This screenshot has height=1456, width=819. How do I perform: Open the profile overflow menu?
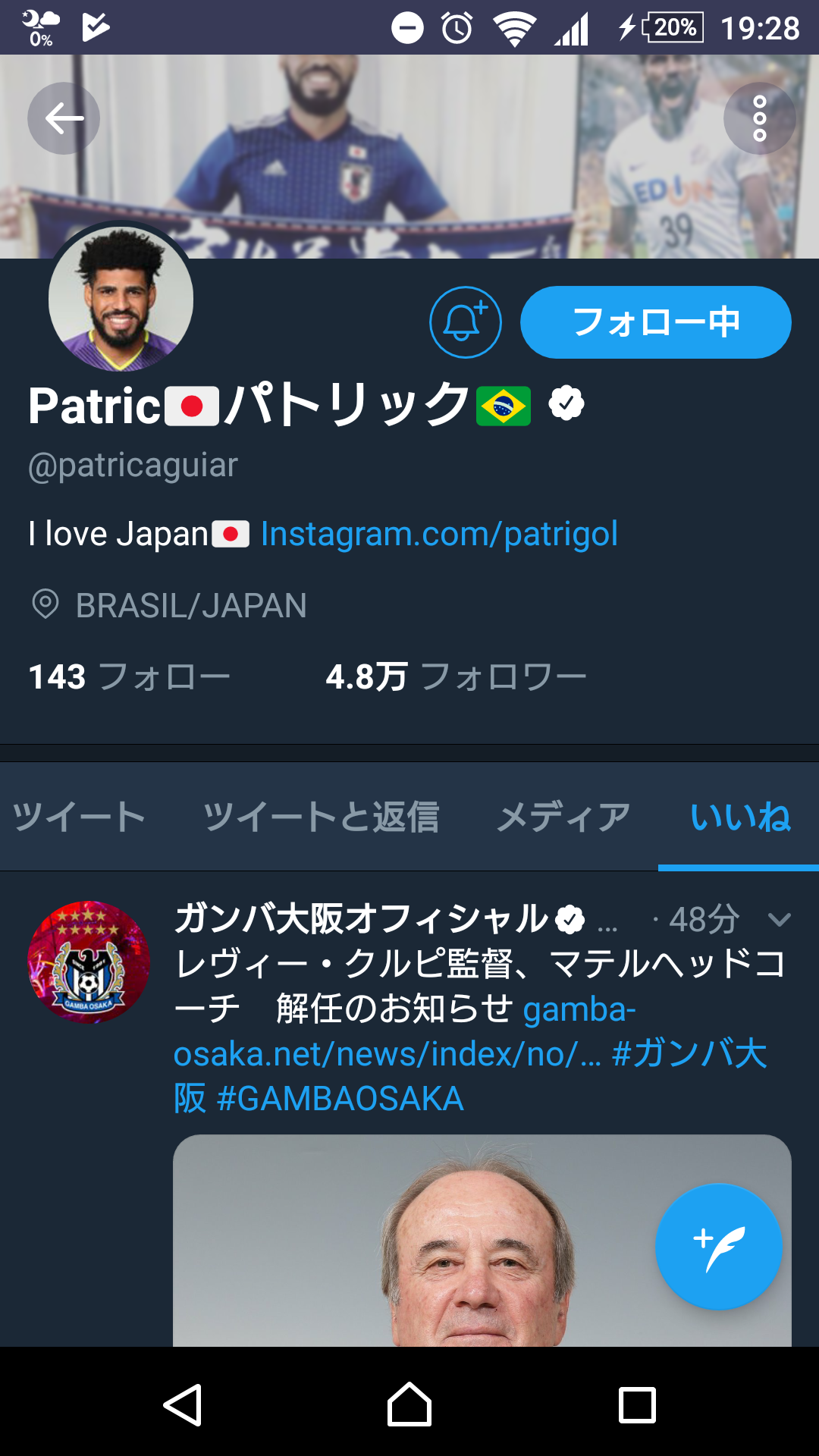pos(759,118)
